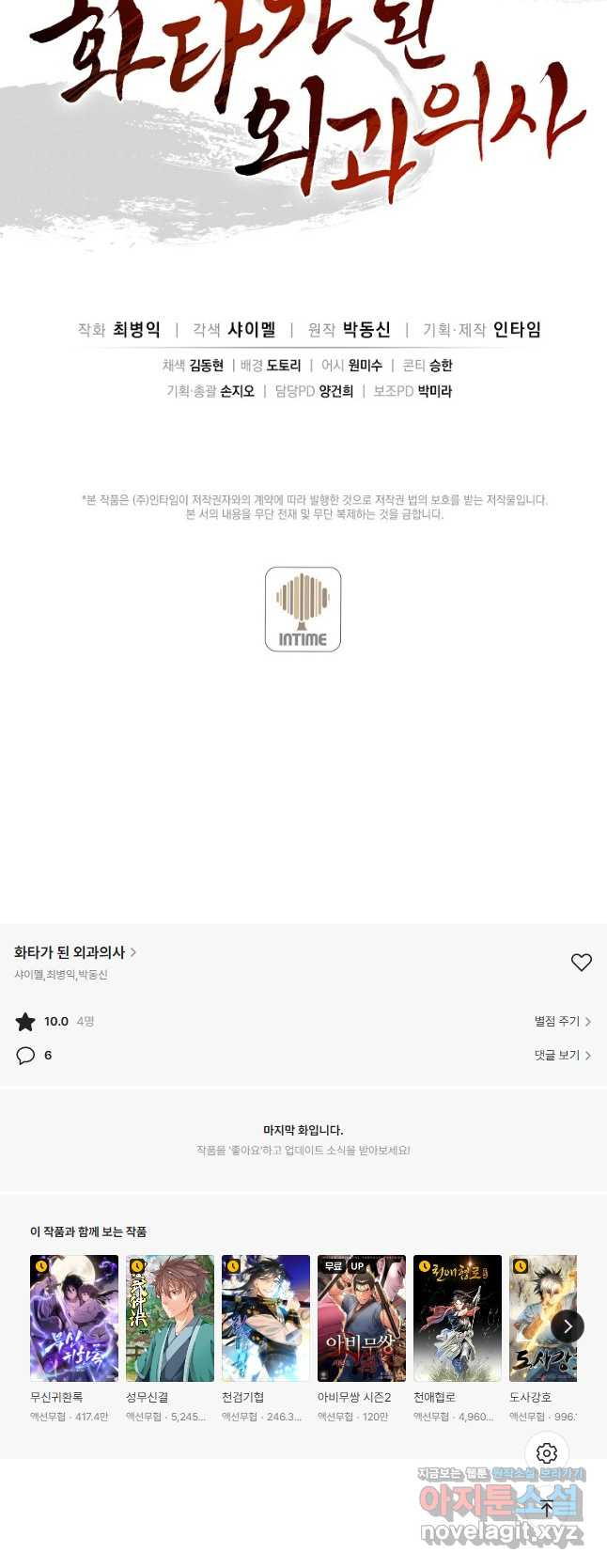Open the 화타가 된 외과의사 title link
This screenshot has width=607, height=1568.
pos(75,952)
